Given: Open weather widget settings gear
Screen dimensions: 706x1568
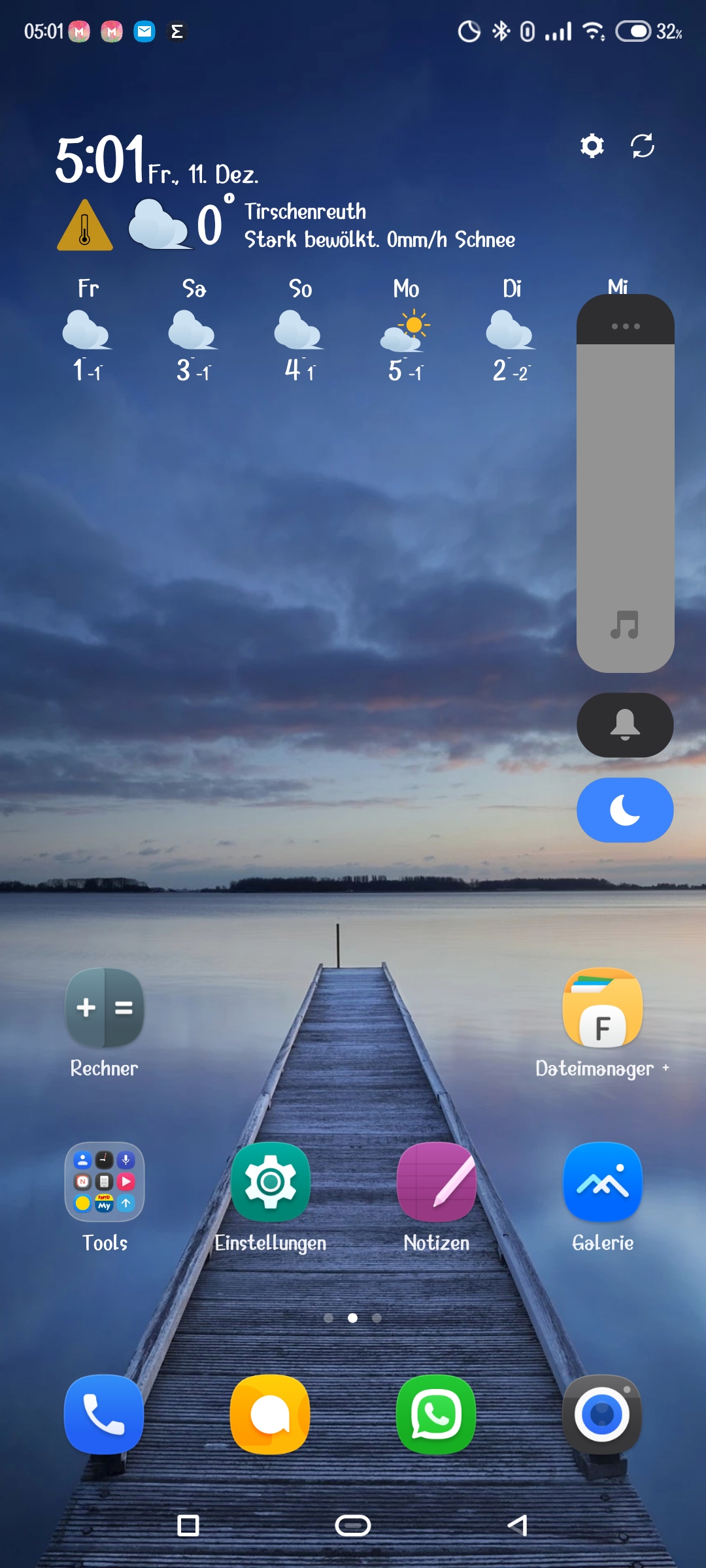Looking at the screenshot, I should 592,146.
